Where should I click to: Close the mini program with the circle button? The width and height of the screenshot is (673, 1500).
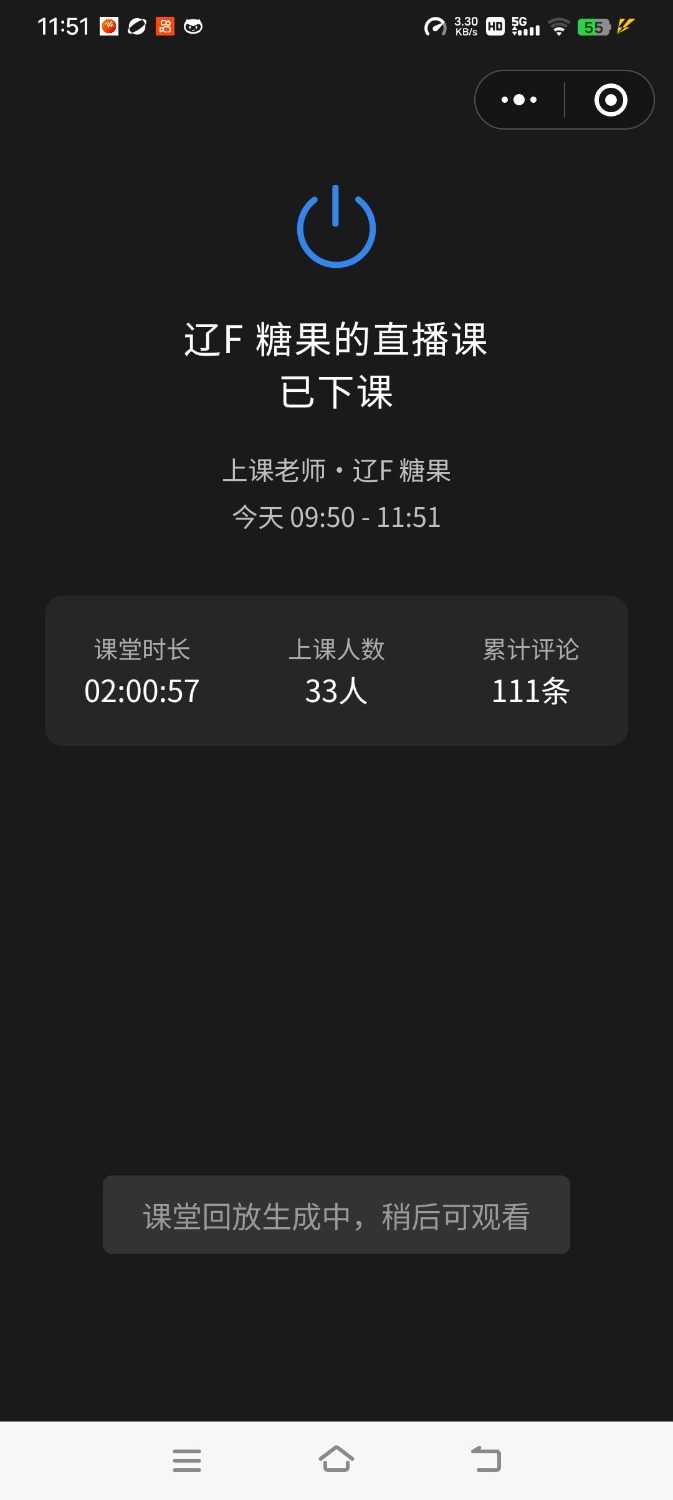[x=610, y=100]
